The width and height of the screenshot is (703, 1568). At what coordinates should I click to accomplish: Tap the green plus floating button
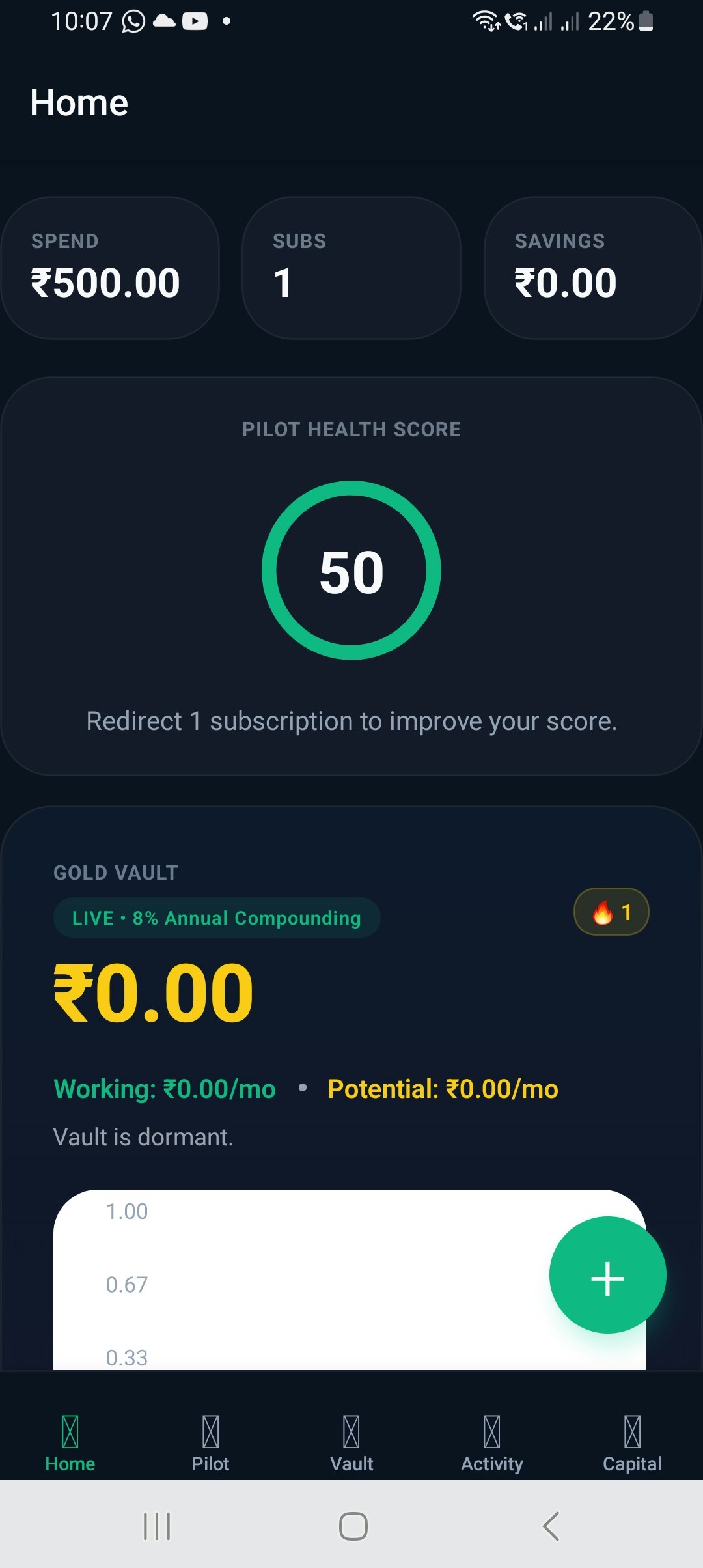(607, 1275)
